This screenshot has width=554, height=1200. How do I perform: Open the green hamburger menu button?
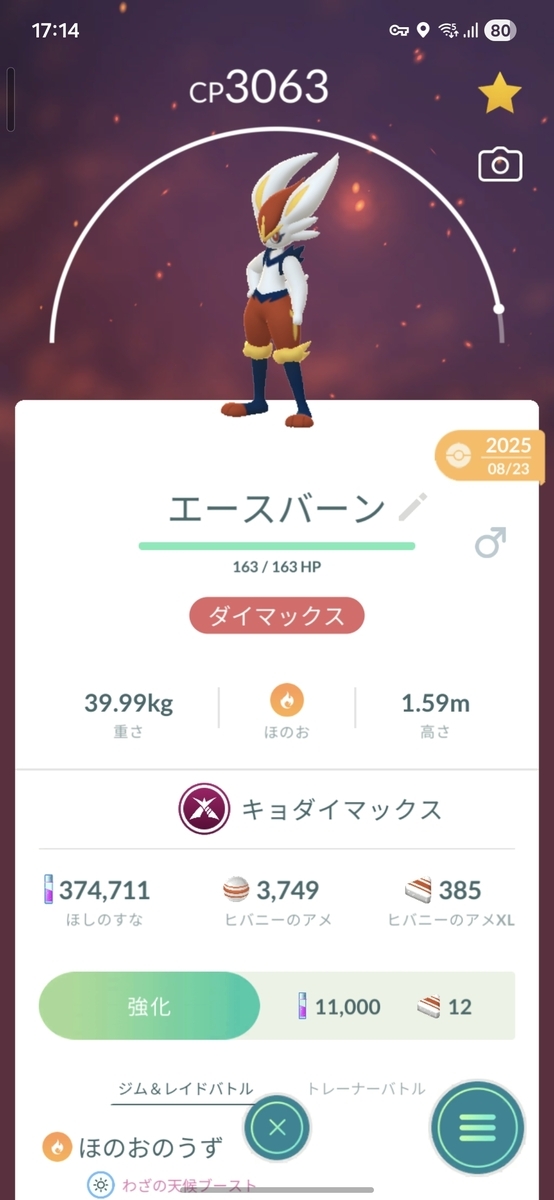click(477, 1127)
